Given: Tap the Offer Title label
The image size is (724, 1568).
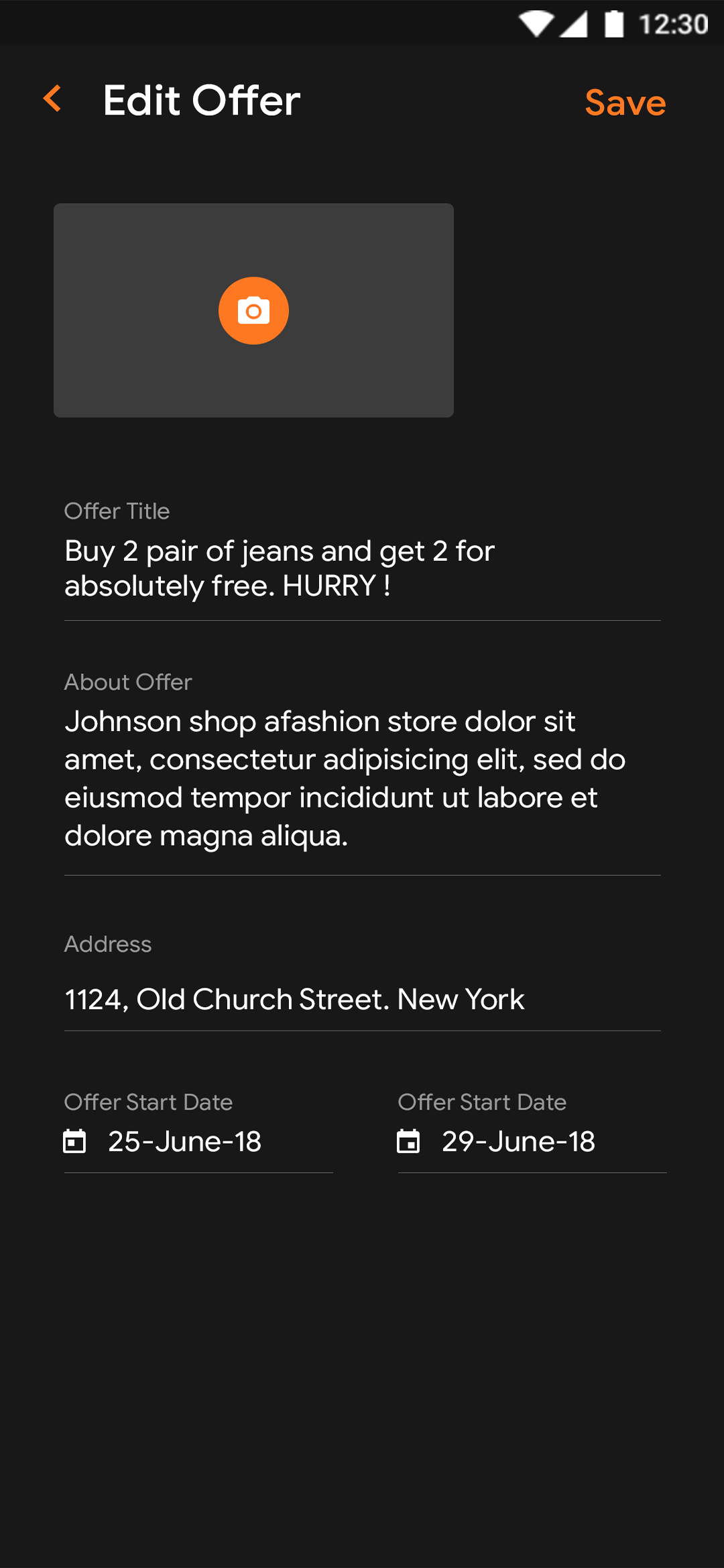Looking at the screenshot, I should (x=117, y=511).
